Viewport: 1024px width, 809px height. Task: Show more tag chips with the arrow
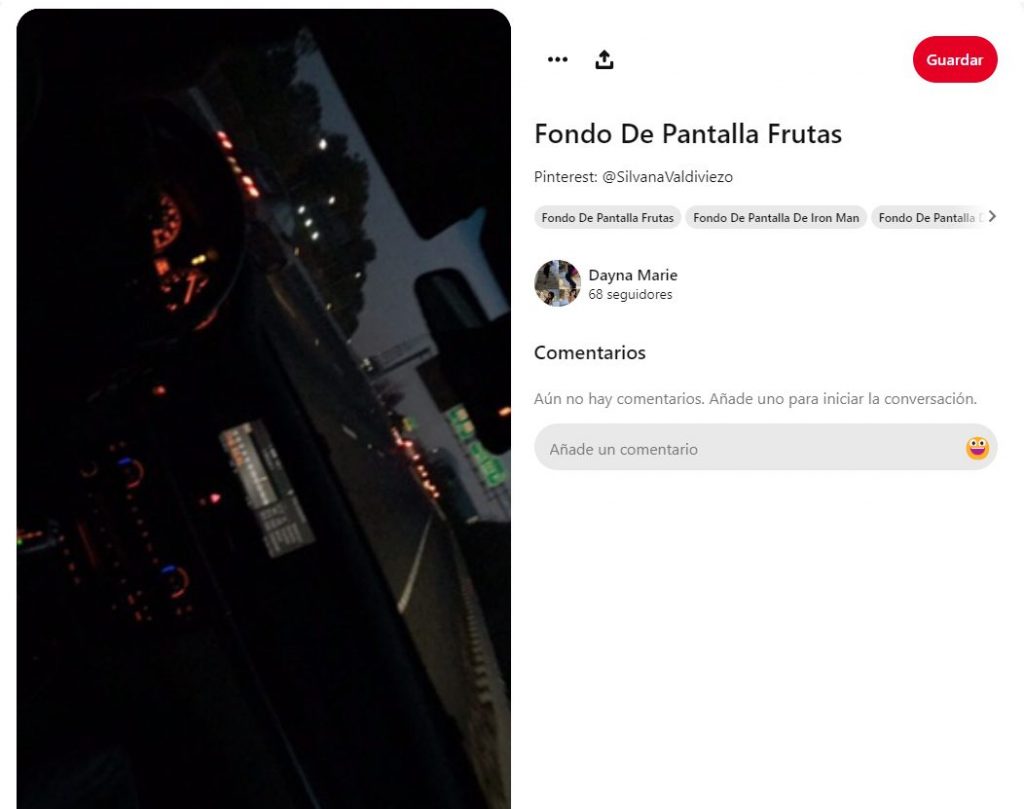pyautogui.click(x=991, y=217)
